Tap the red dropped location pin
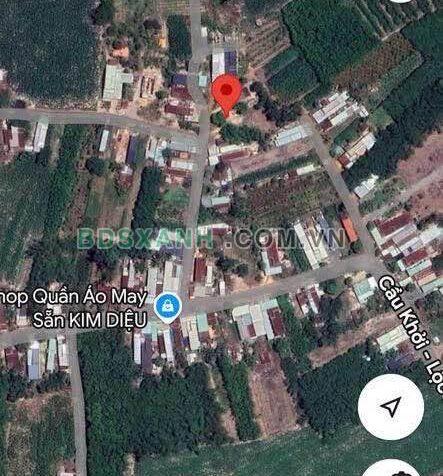 point(227,95)
